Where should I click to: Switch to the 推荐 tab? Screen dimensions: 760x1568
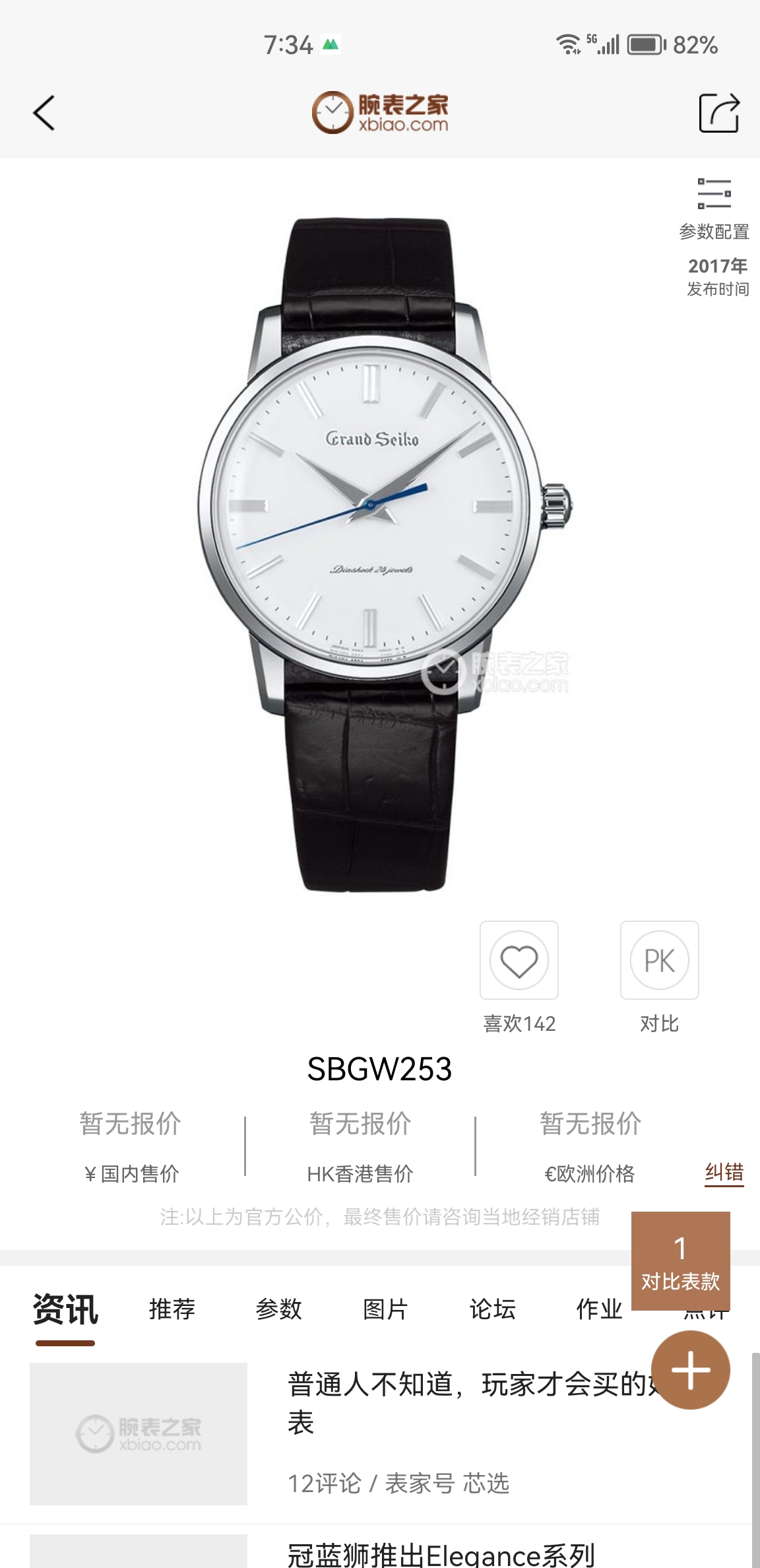172,1309
